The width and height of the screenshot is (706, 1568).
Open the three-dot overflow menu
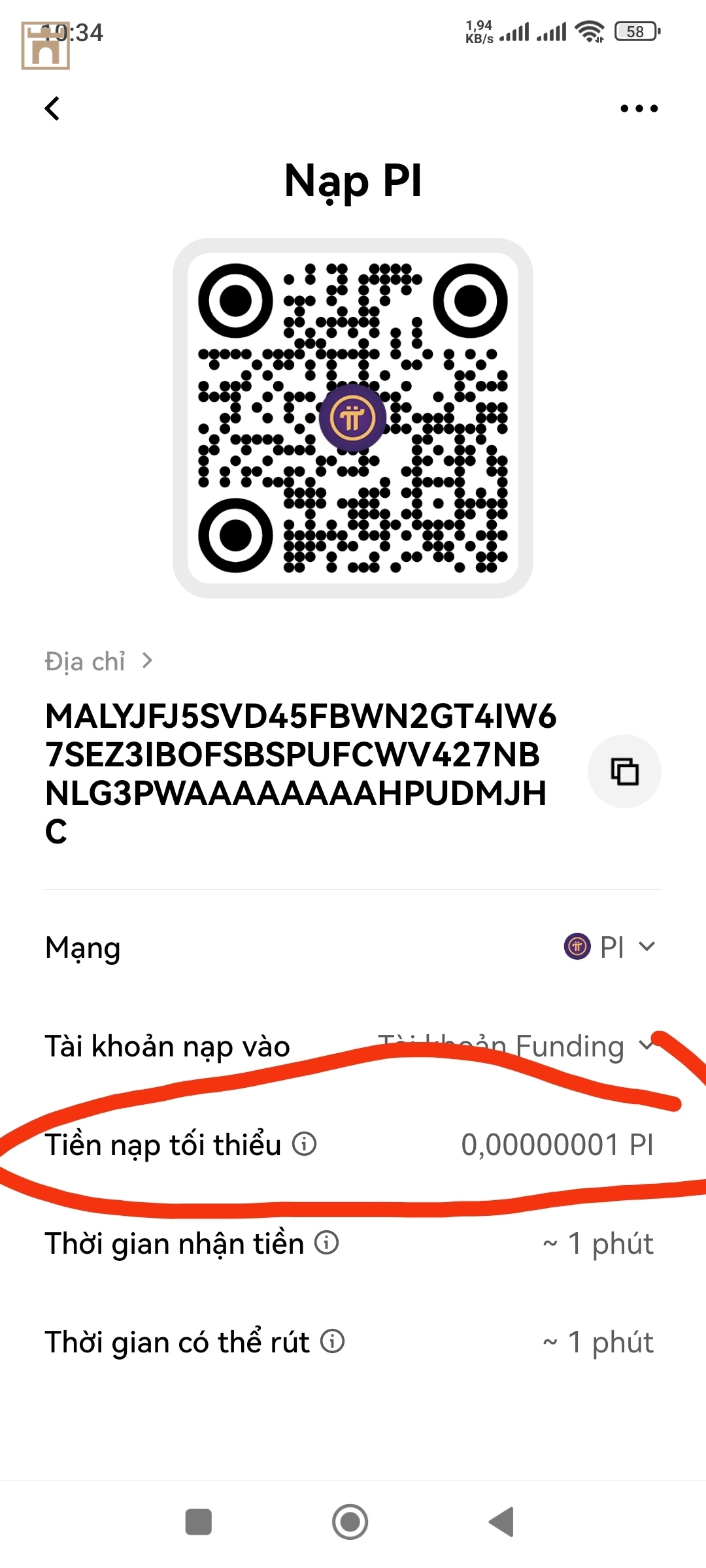coord(639,108)
